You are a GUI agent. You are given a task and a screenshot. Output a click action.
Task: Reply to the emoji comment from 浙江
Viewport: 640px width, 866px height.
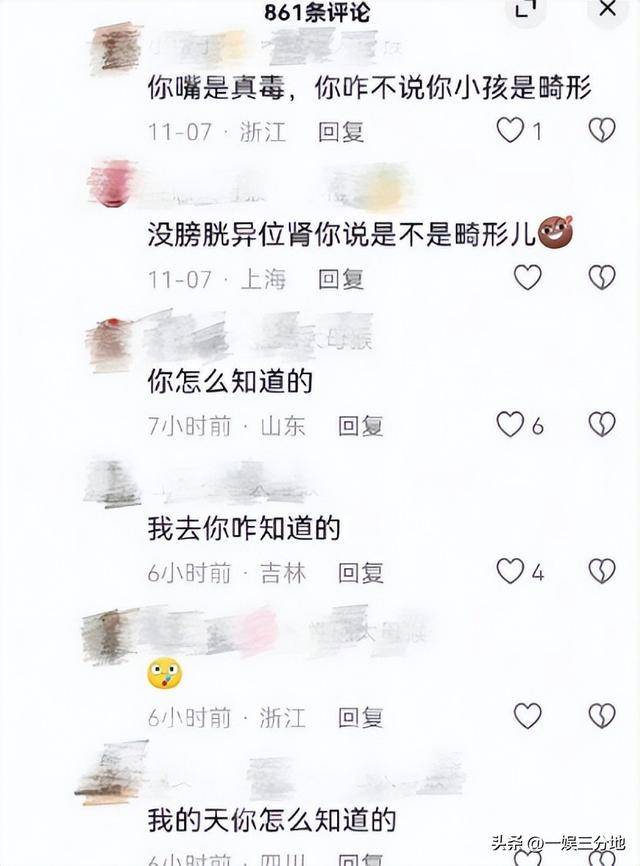coord(360,717)
